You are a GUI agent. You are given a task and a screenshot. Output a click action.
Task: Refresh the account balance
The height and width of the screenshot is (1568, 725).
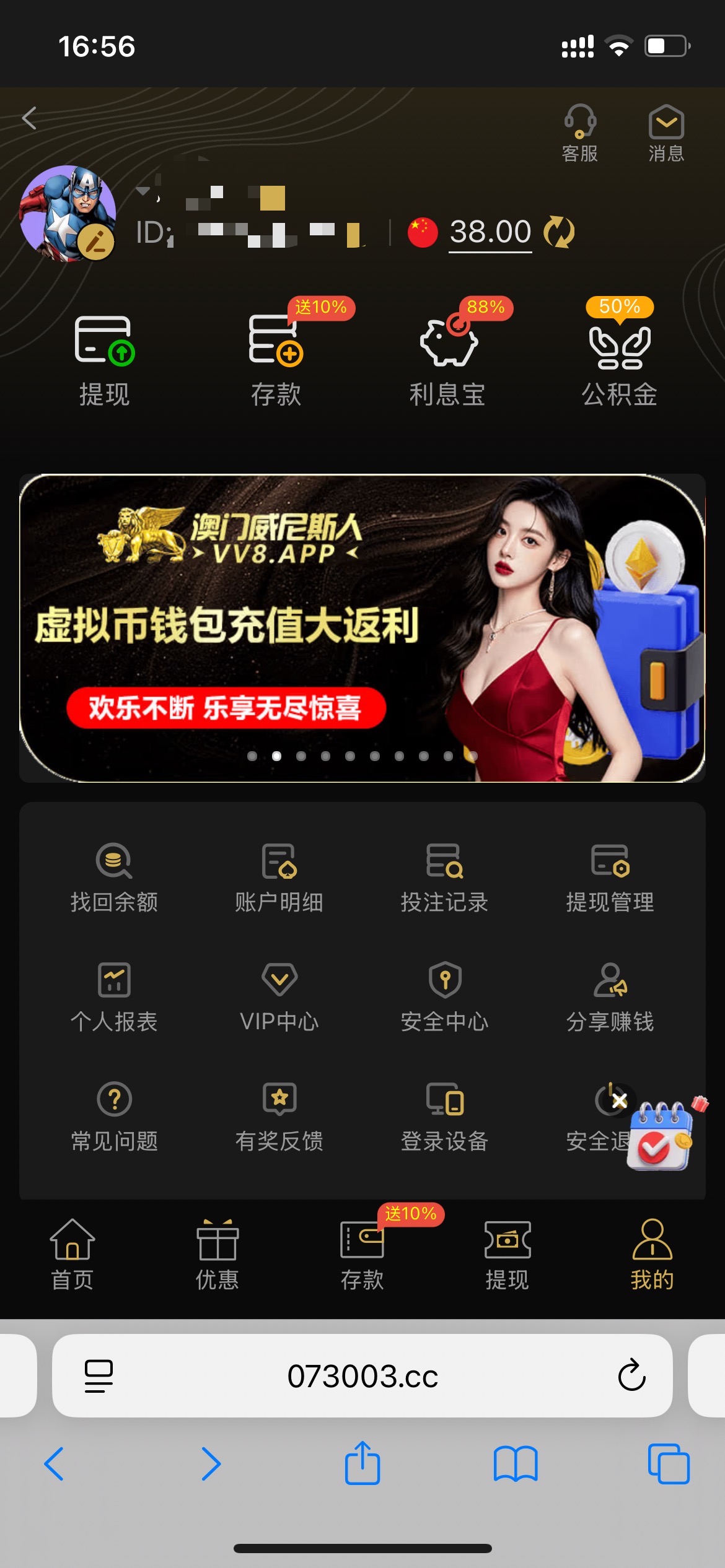[x=559, y=232]
